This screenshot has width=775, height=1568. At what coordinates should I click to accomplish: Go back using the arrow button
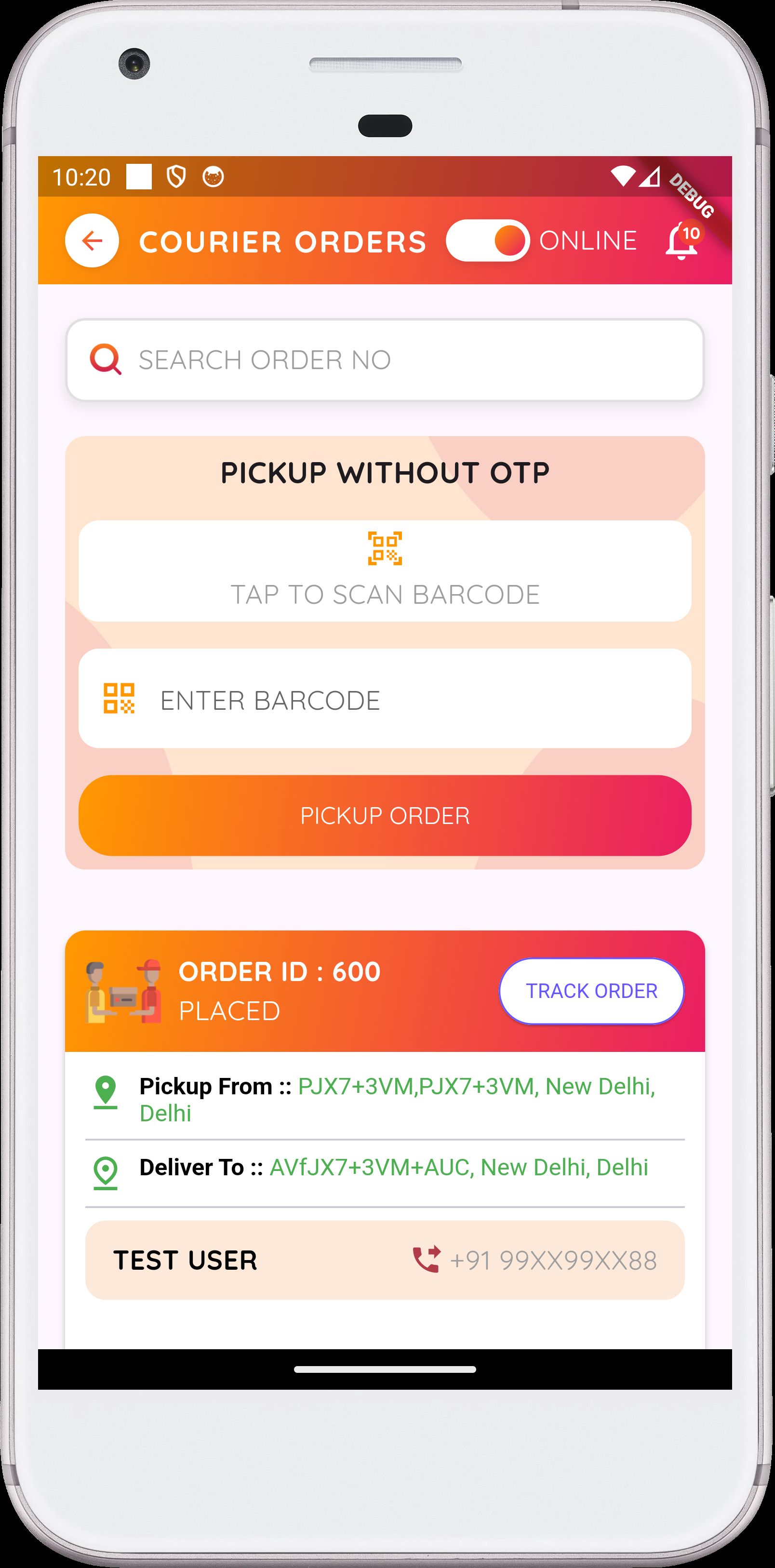point(92,240)
